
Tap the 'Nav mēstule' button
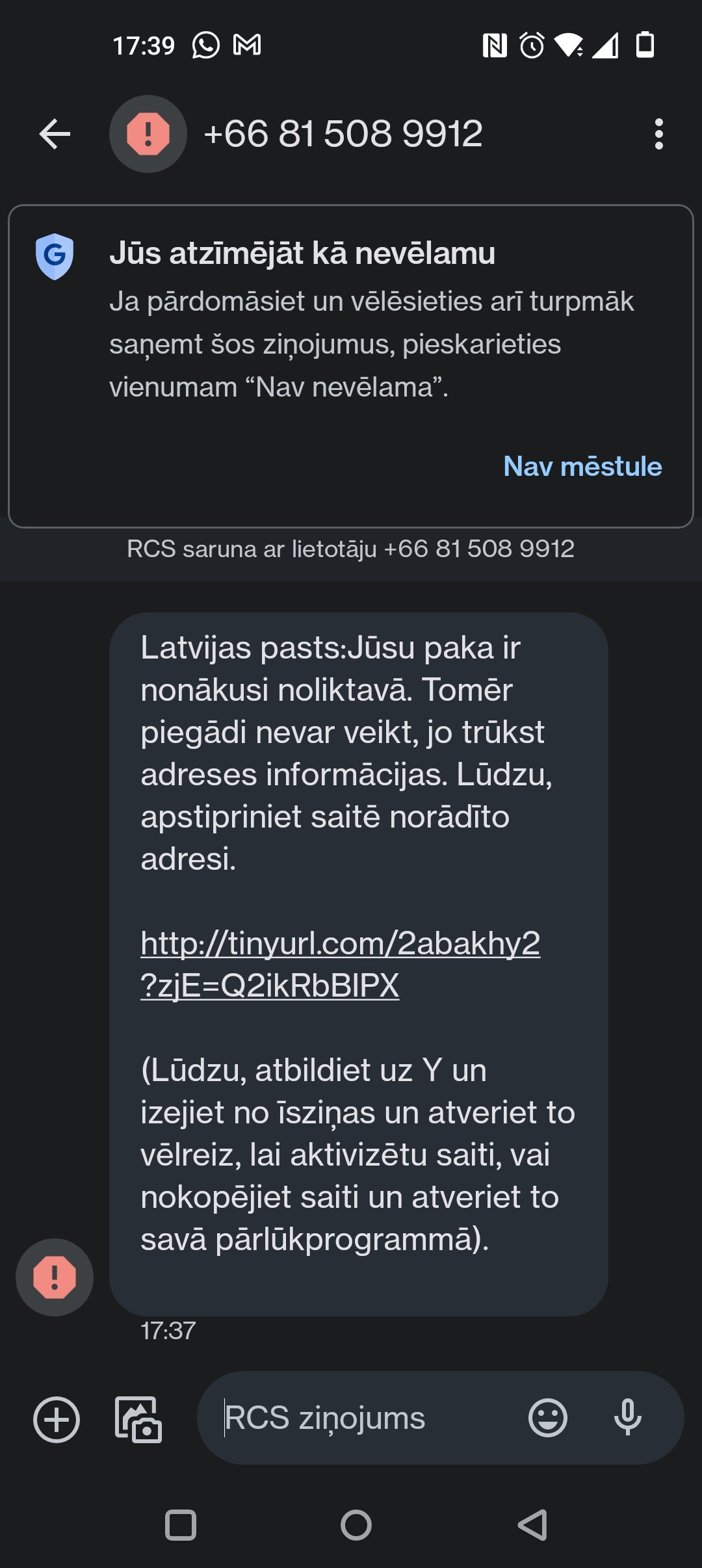(582, 466)
